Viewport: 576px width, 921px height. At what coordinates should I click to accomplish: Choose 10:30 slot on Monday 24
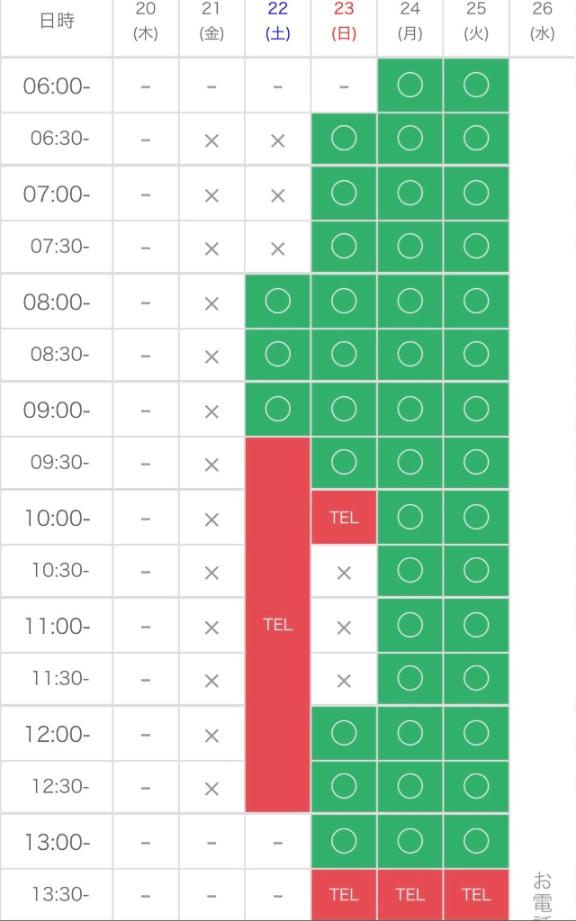[x=410, y=570]
